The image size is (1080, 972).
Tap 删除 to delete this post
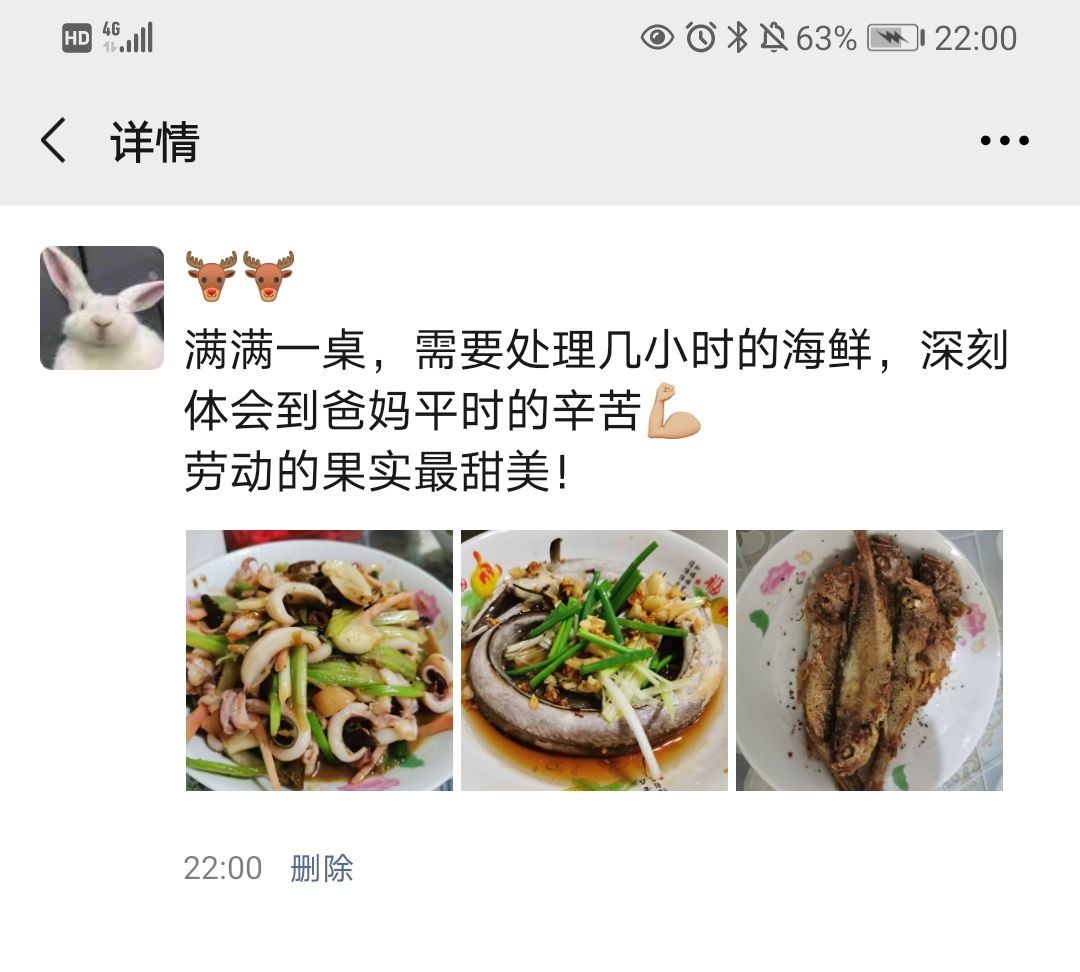coord(322,868)
